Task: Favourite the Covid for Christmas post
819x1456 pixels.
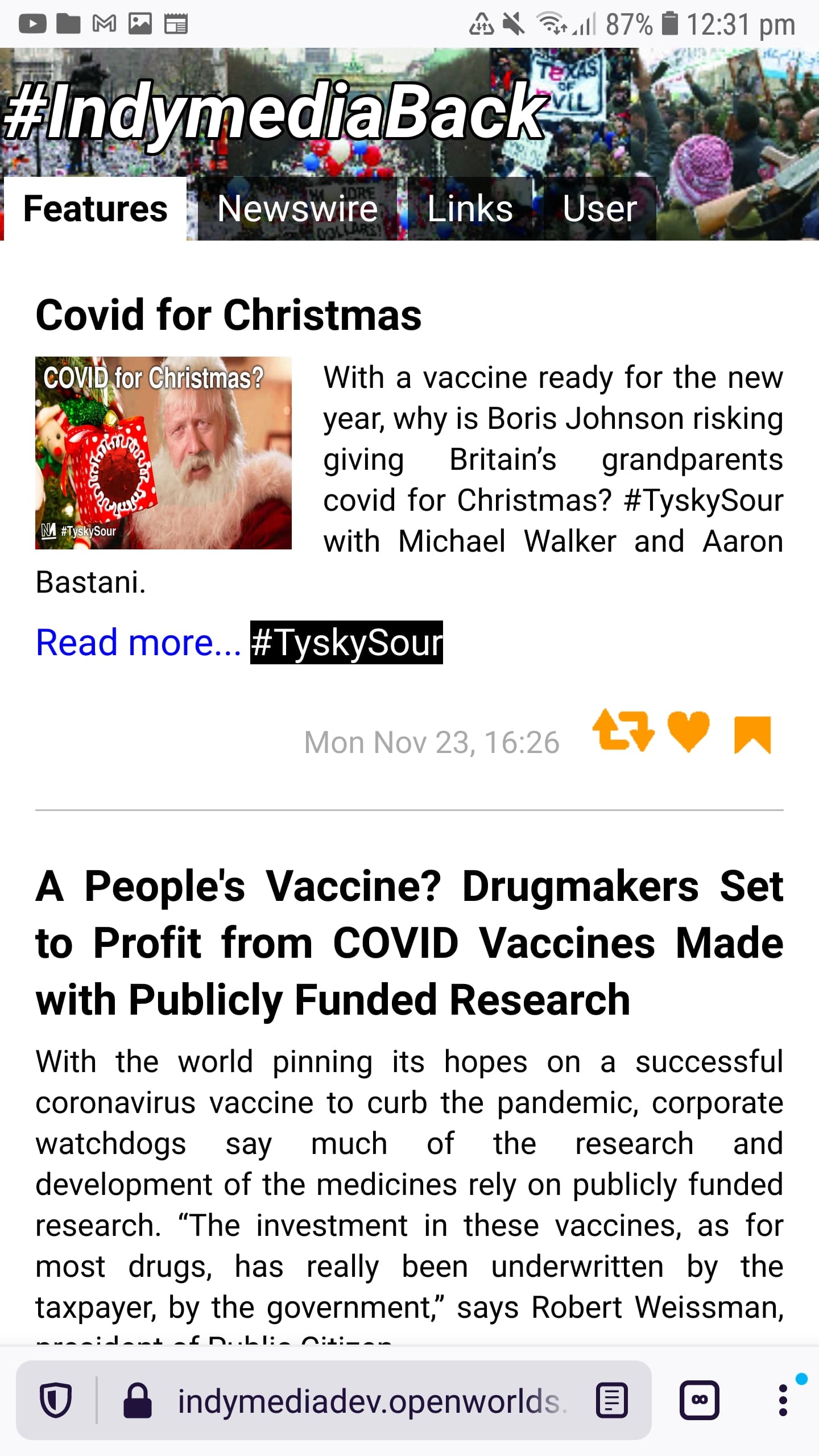Action: point(689,731)
